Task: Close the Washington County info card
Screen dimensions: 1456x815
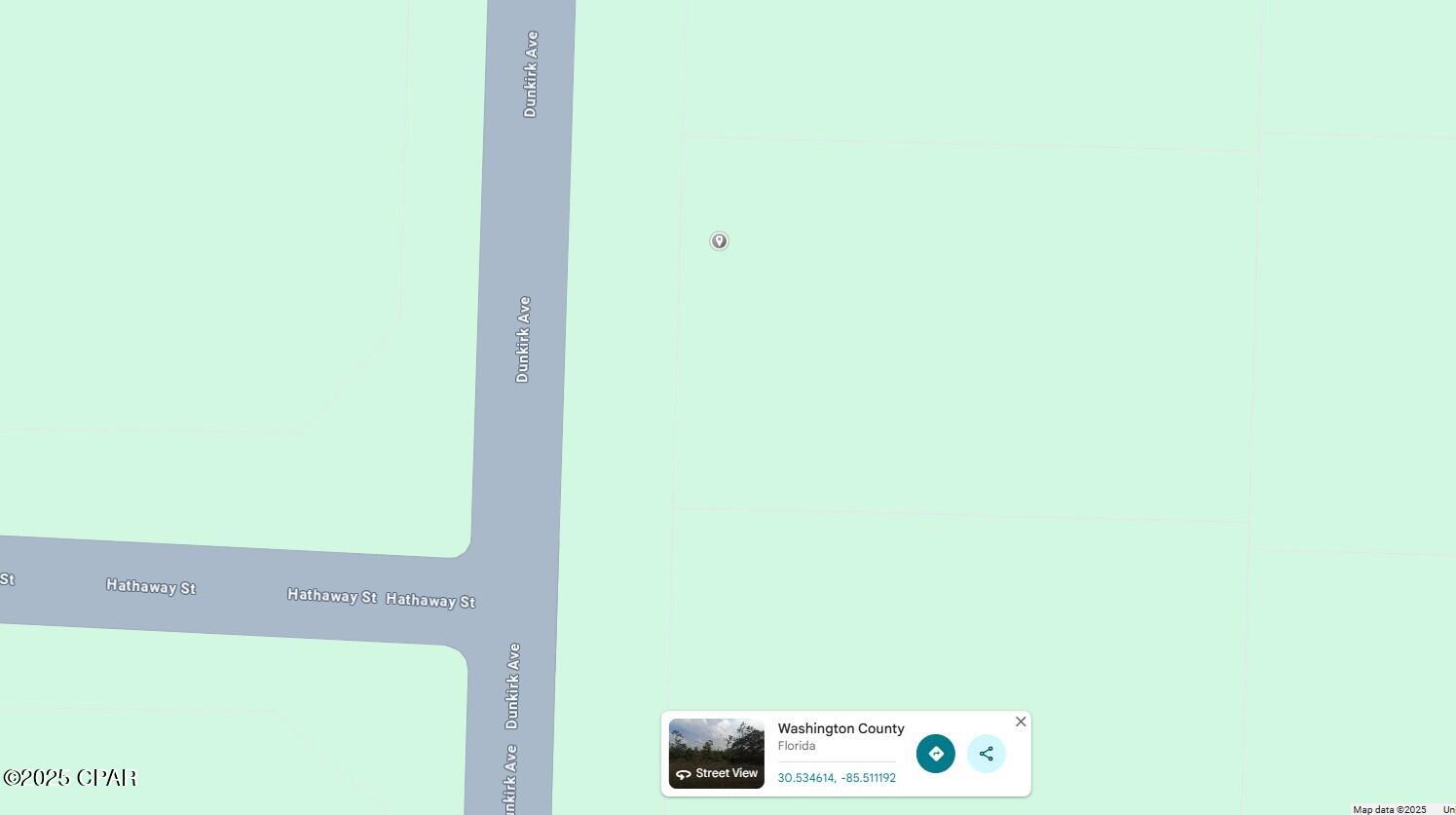Action: click(1021, 722)
